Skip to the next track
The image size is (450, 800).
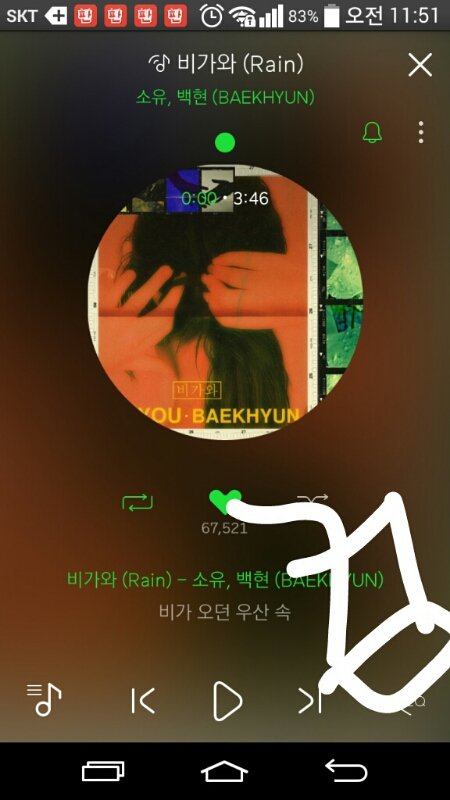[x=310, y=701]
